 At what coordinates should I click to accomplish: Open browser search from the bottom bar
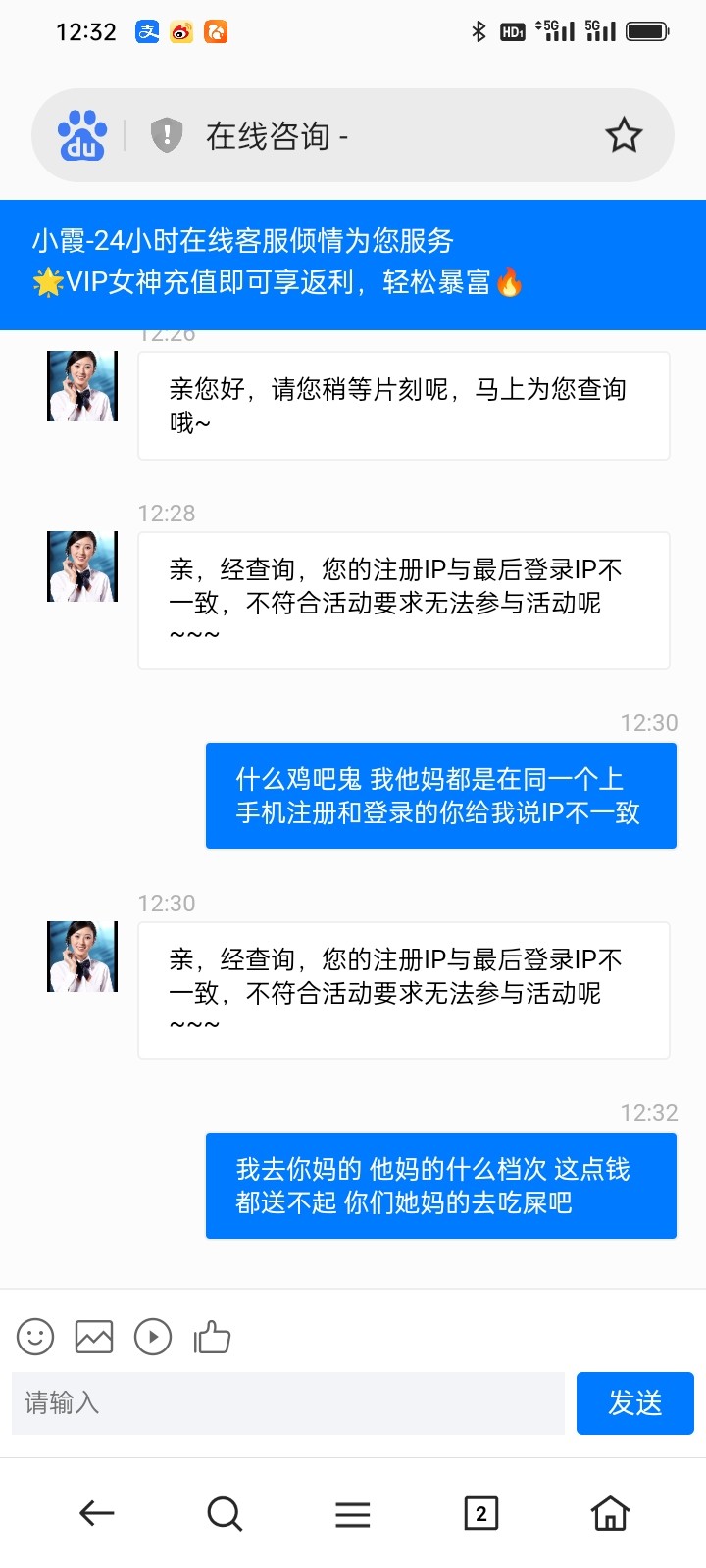click(x=225, y=1514)
